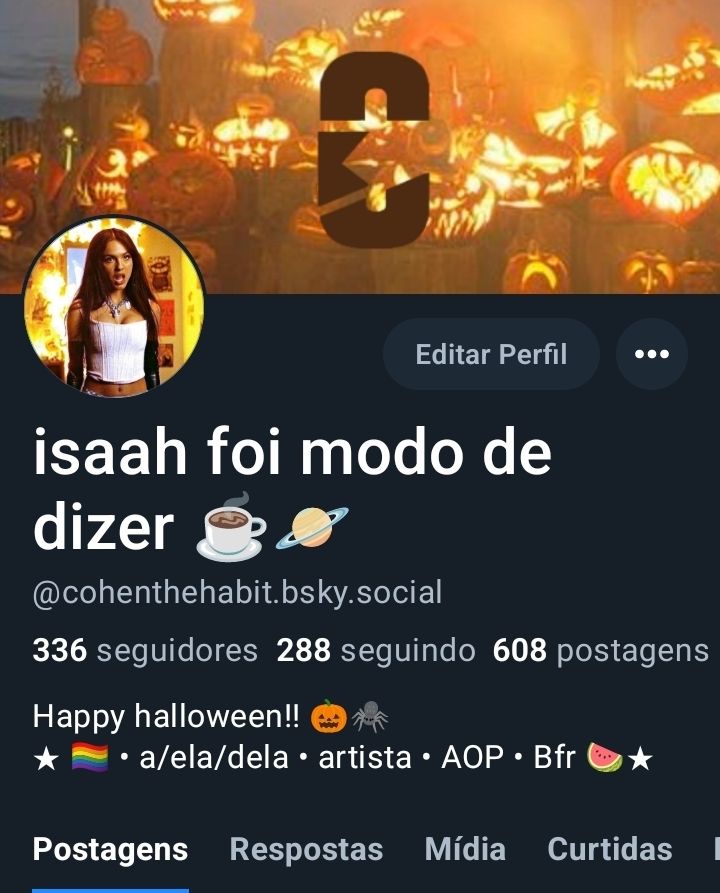Switch to the Postagens tab

tap(110, 849)
